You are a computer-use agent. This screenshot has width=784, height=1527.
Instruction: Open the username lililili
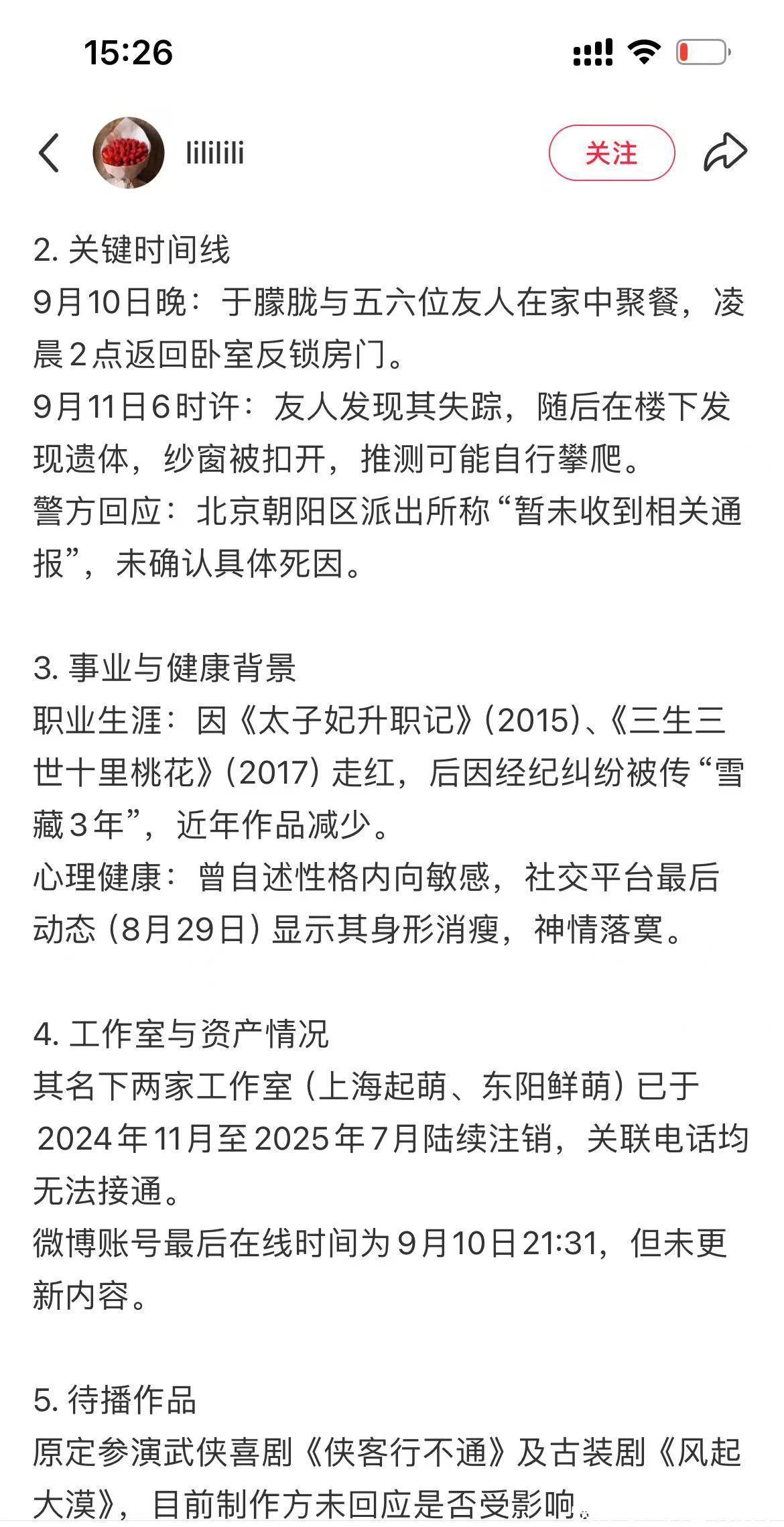(x=215, y=154)
